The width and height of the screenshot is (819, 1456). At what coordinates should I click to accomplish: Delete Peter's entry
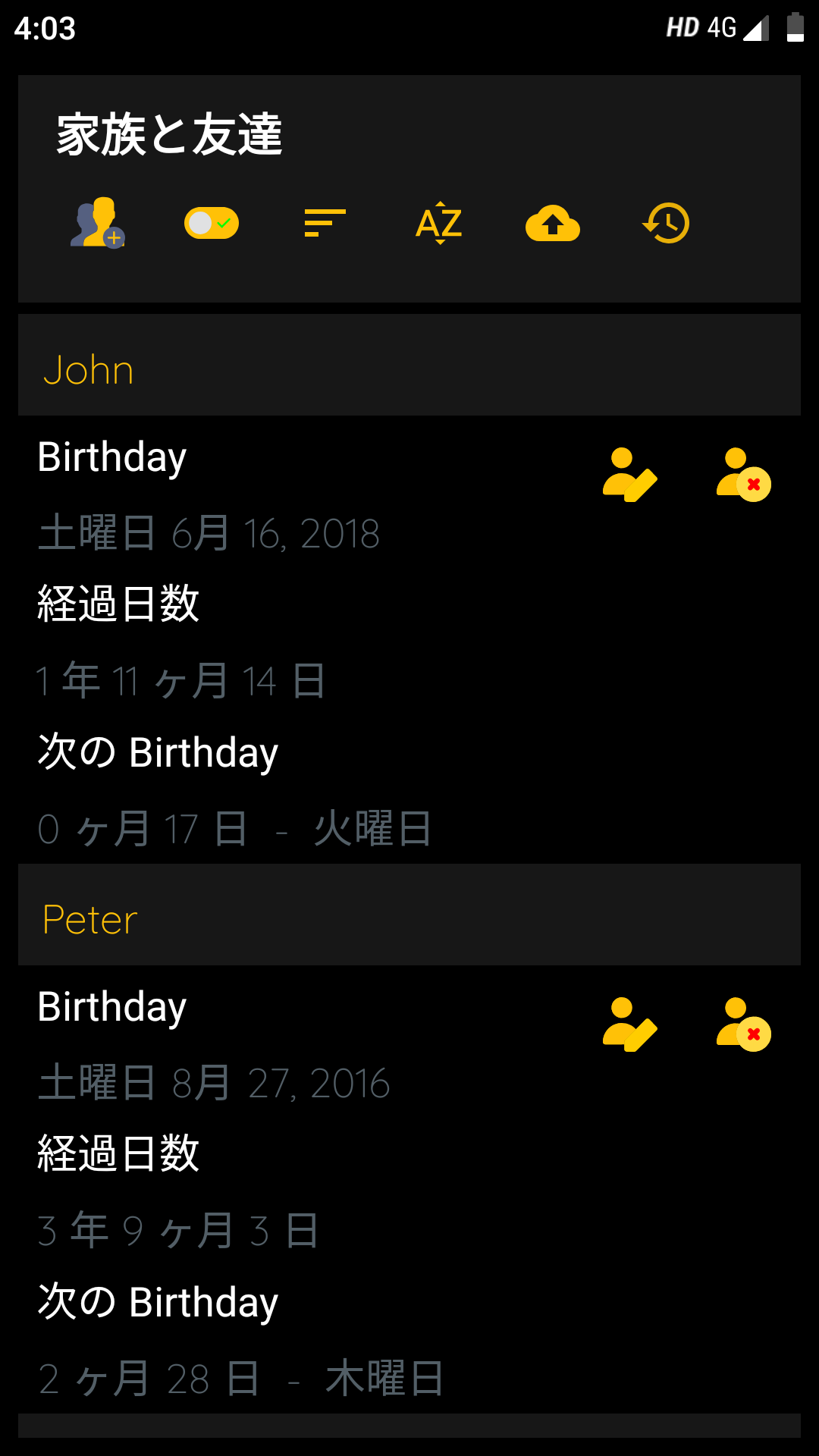point(743,1025)
